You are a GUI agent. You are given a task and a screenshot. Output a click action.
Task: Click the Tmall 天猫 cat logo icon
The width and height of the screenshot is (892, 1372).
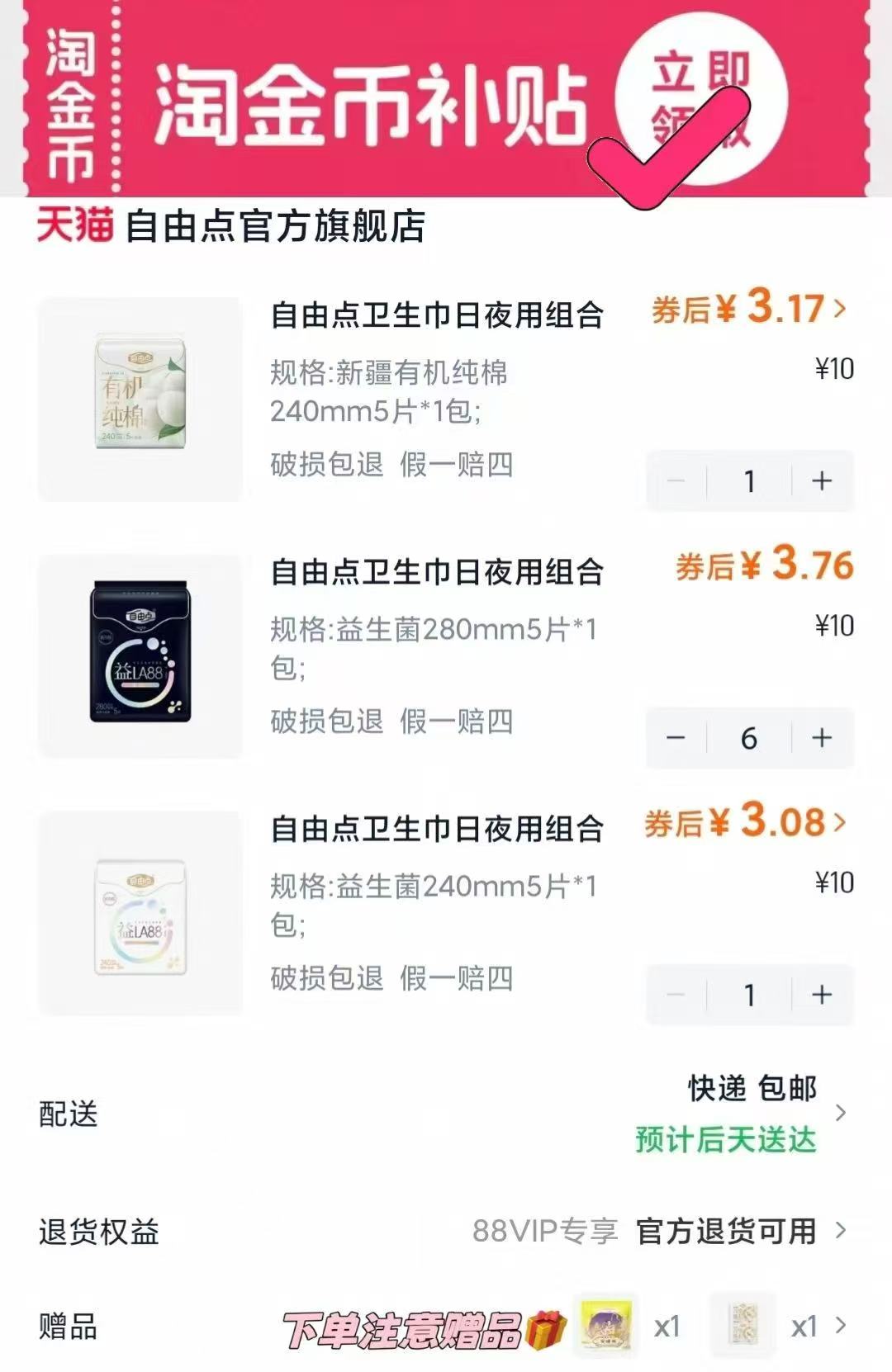click(x=73, y=229)
